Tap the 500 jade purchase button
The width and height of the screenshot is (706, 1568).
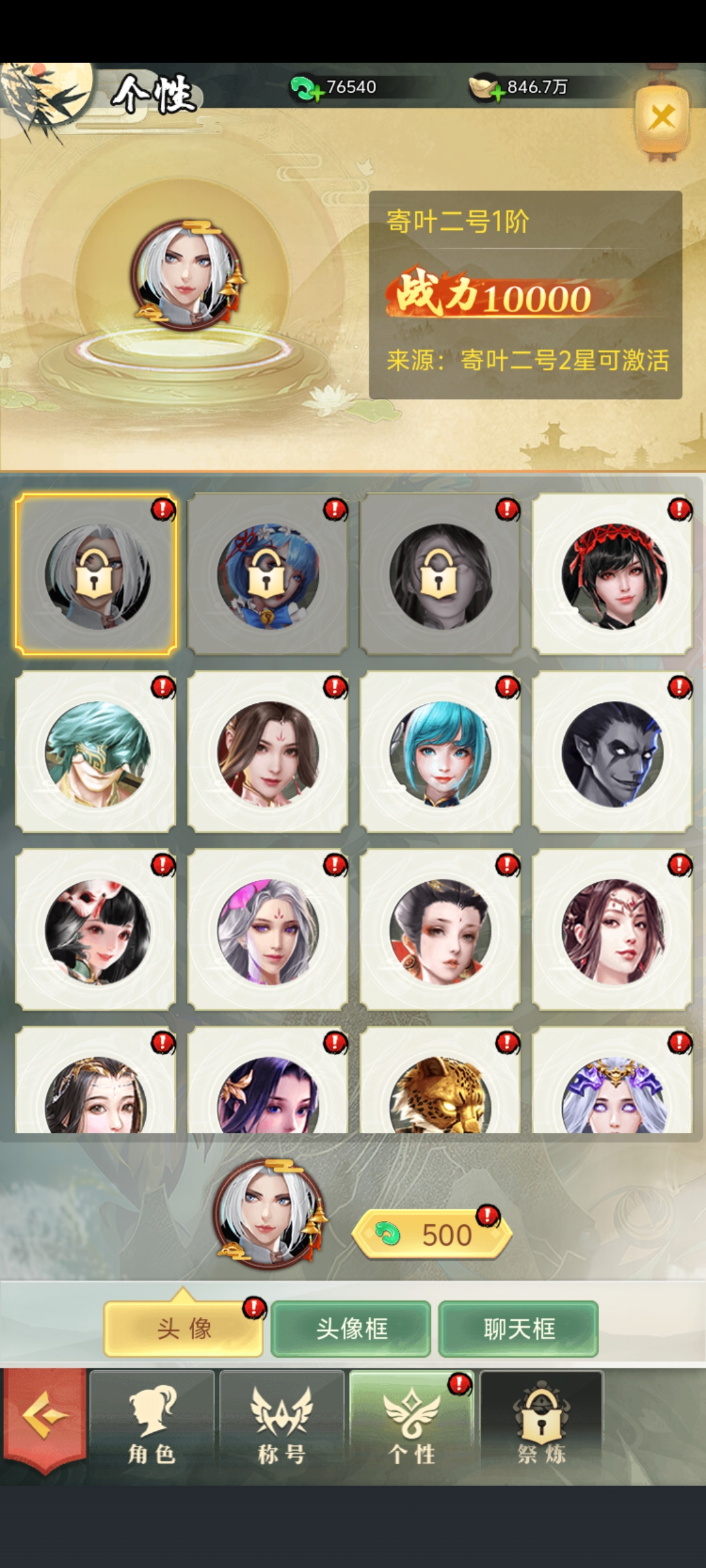(x=431, y=1234)
